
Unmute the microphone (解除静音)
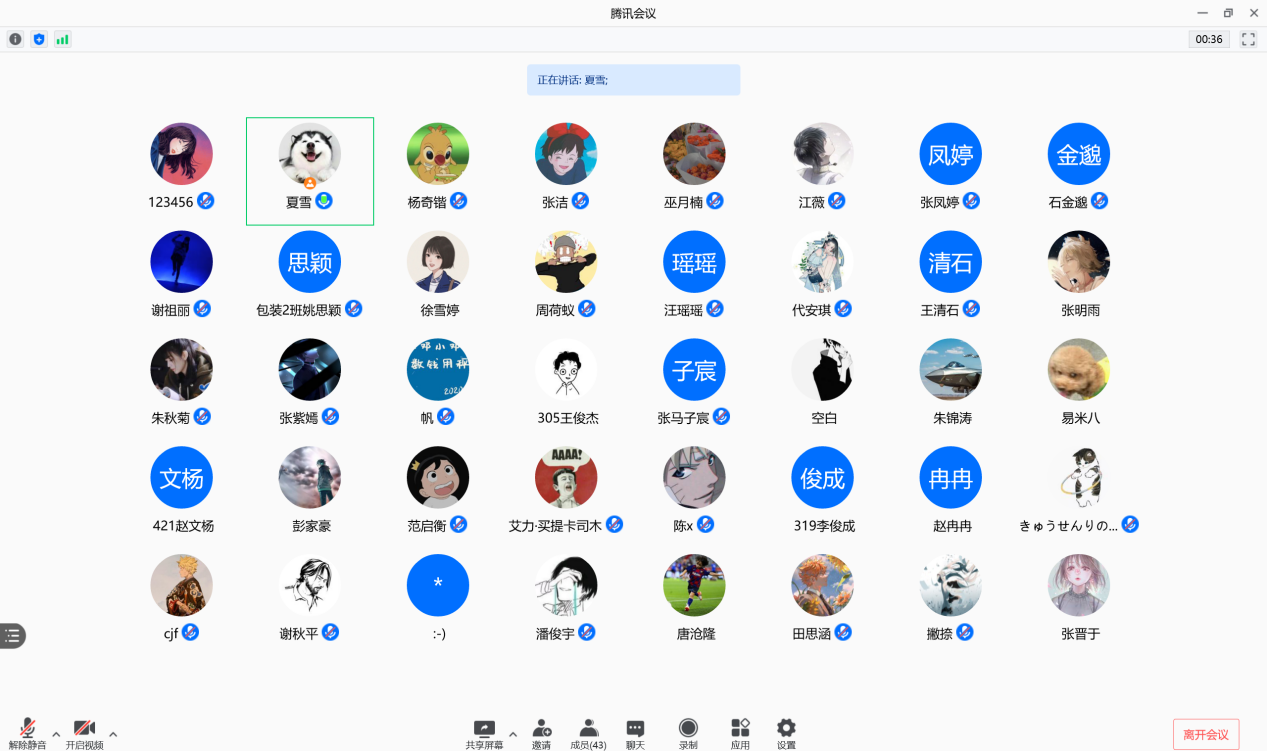coord(28,732)
